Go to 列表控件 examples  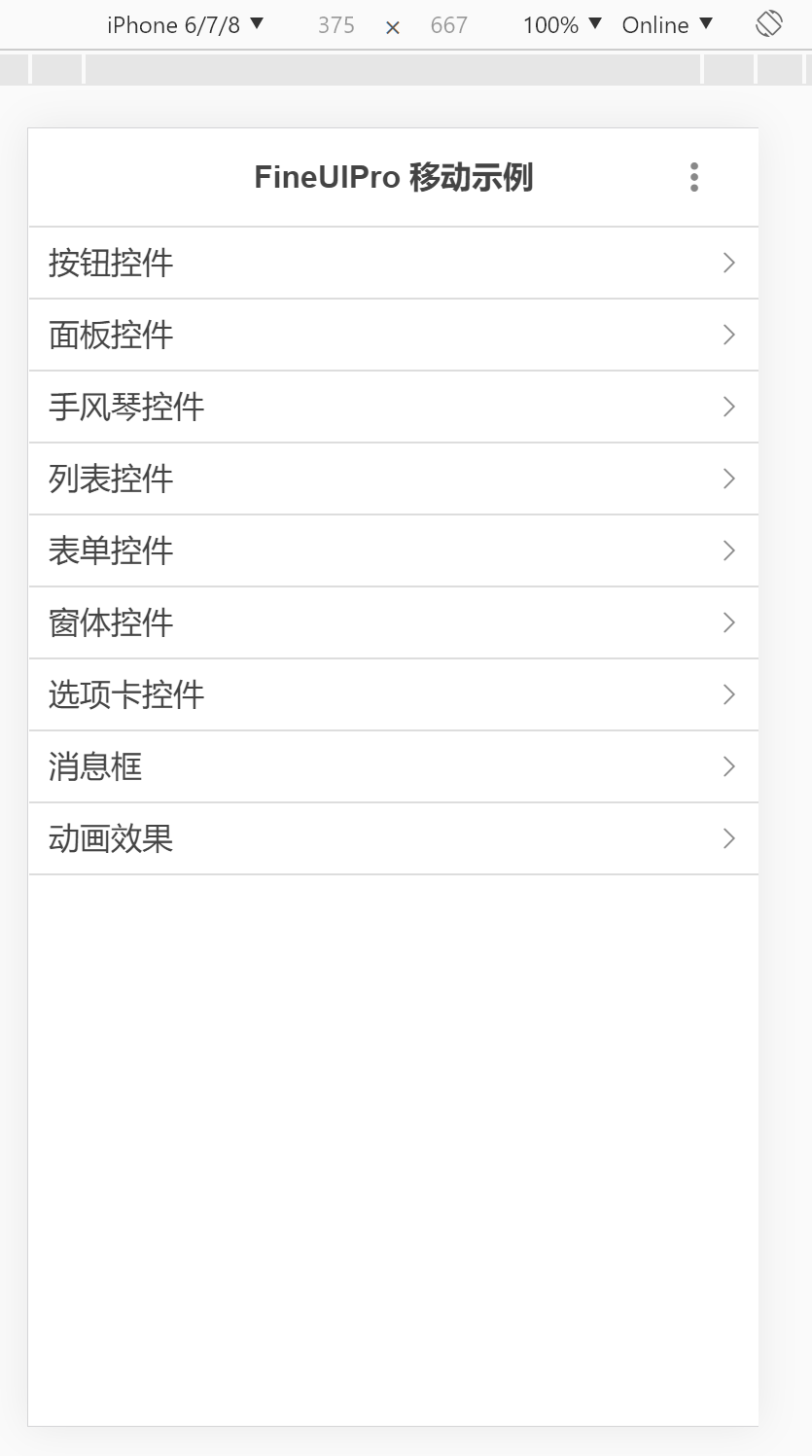pos(393,479)
